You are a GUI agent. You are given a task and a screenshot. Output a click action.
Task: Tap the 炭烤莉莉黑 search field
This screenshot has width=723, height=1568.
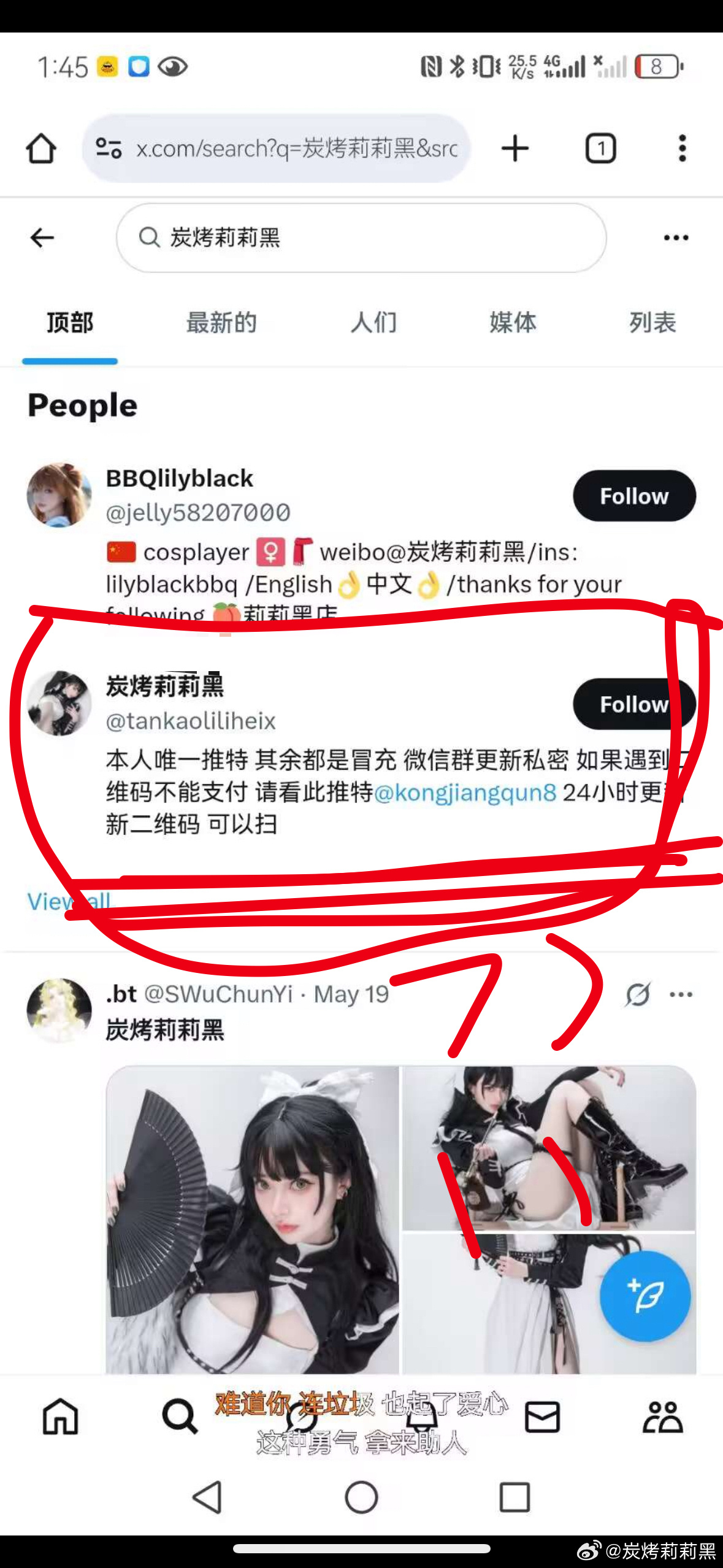(x=361, y=237)
